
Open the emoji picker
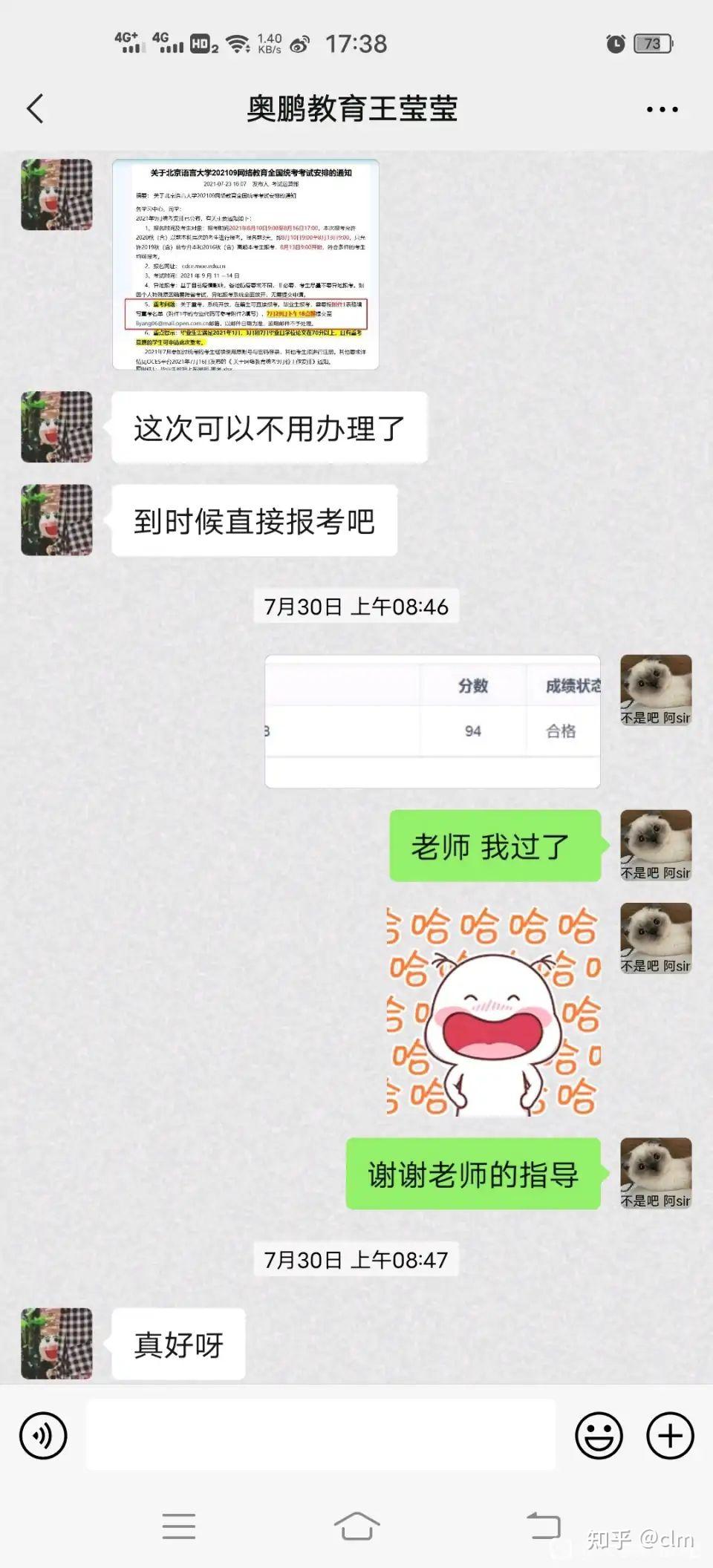pos(599,1435)
